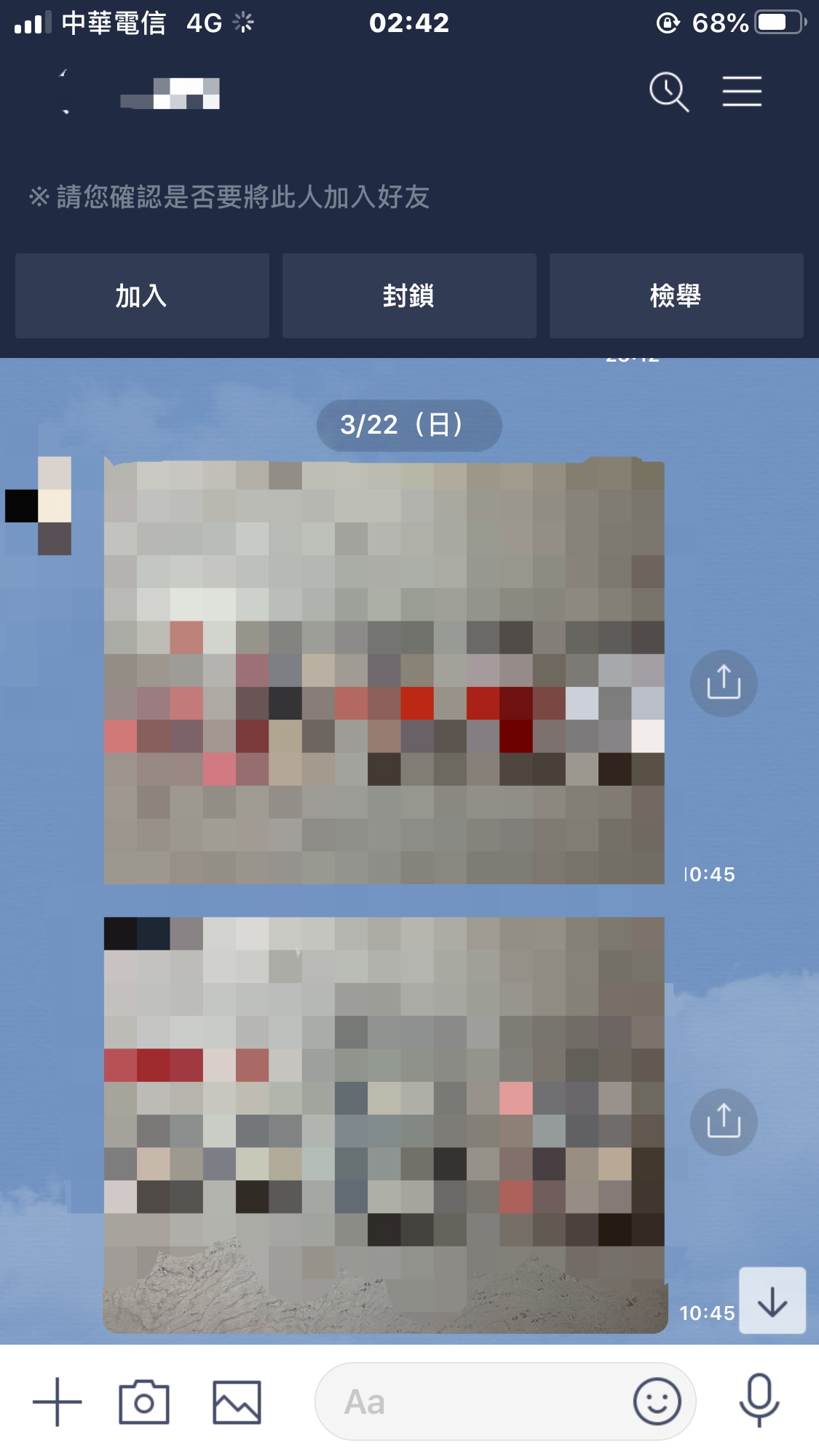The width and height of the screenshot is (819, 1456).
Task: Open the second image in the chat
Action: [x=384, y=1124]
